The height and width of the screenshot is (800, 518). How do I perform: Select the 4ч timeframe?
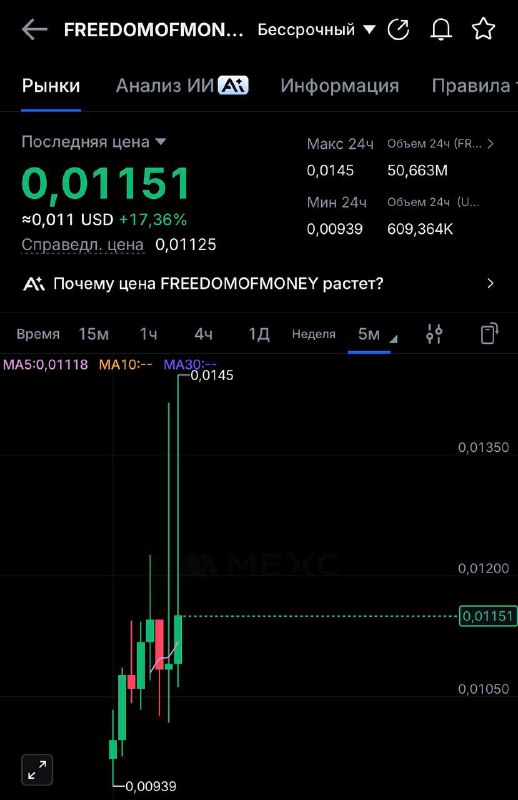click(x=203, y=334)
